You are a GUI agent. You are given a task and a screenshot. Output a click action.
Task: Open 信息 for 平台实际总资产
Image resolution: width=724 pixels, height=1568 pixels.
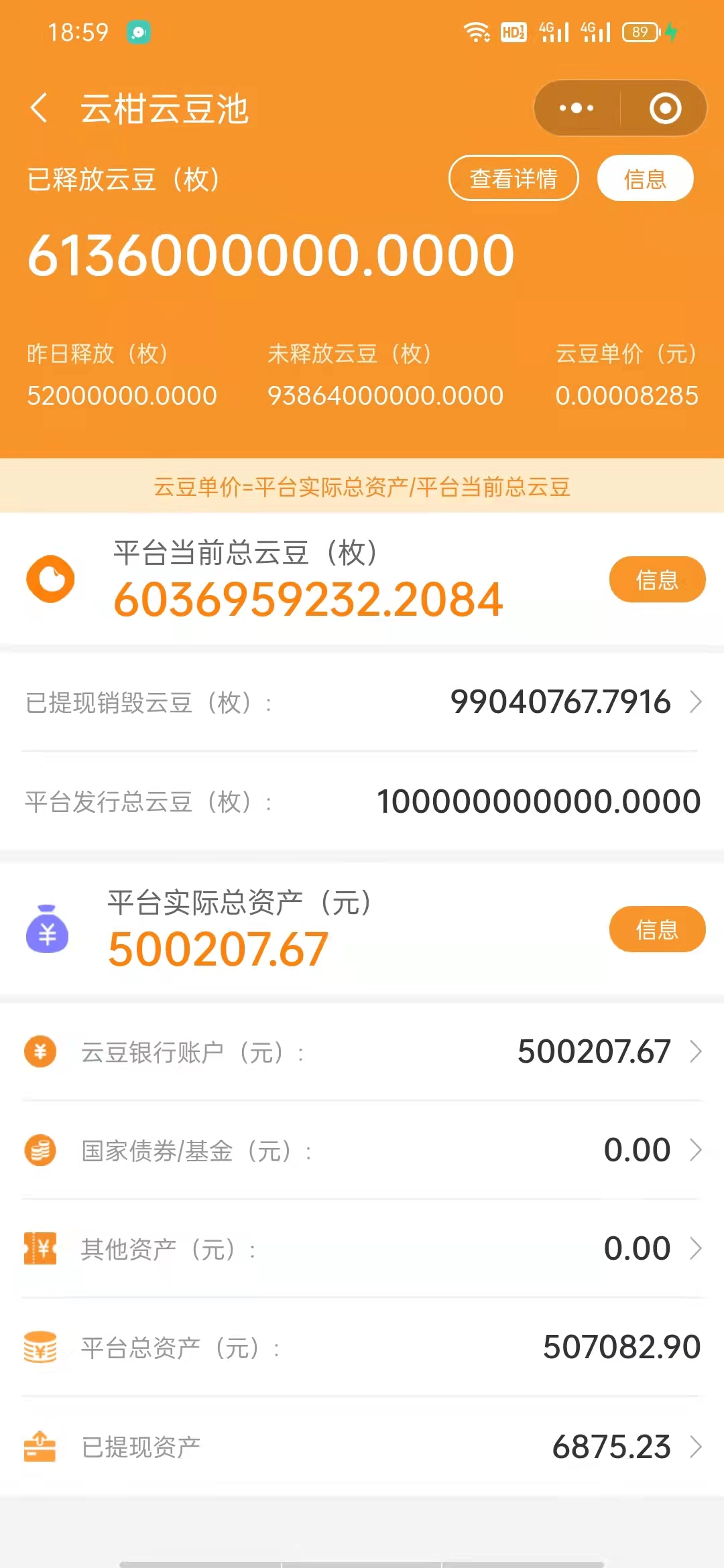click(657, 929)
